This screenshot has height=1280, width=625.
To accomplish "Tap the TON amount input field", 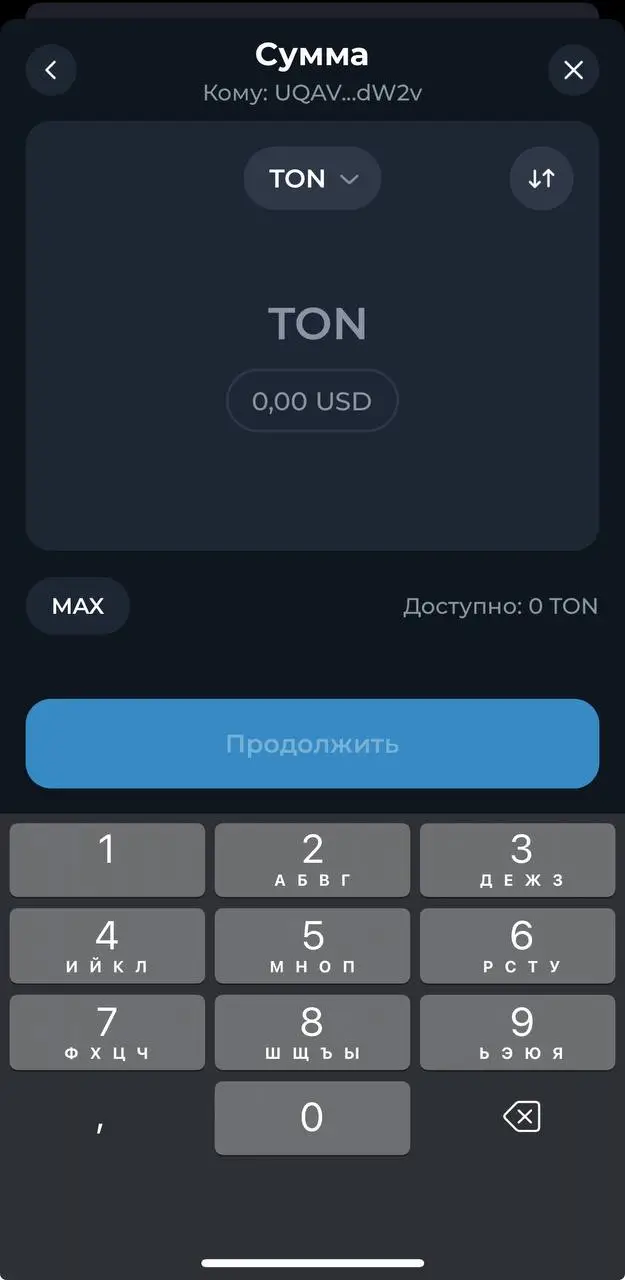I will click(317, 324).
